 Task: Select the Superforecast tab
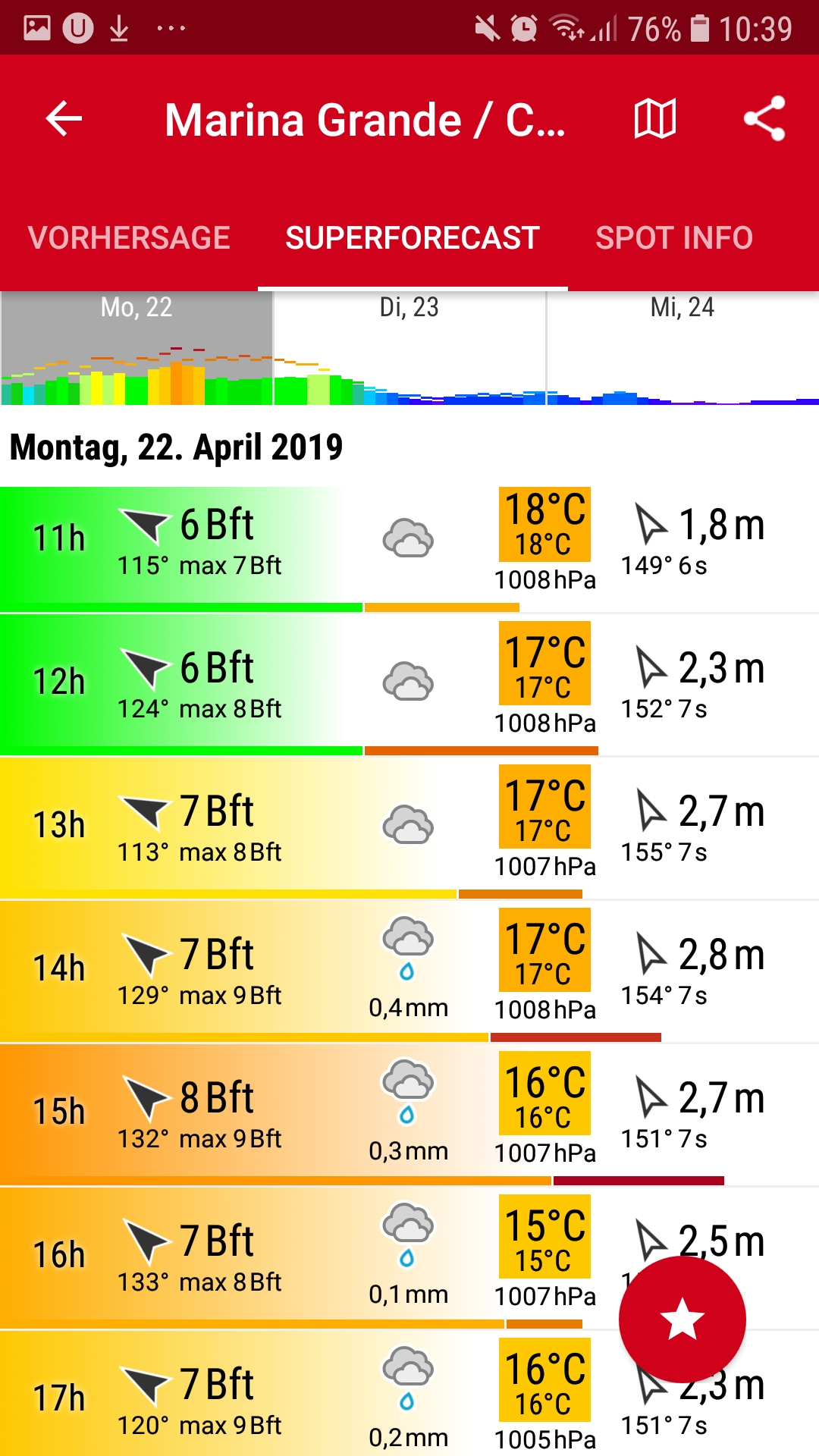(x=413, y=238)
